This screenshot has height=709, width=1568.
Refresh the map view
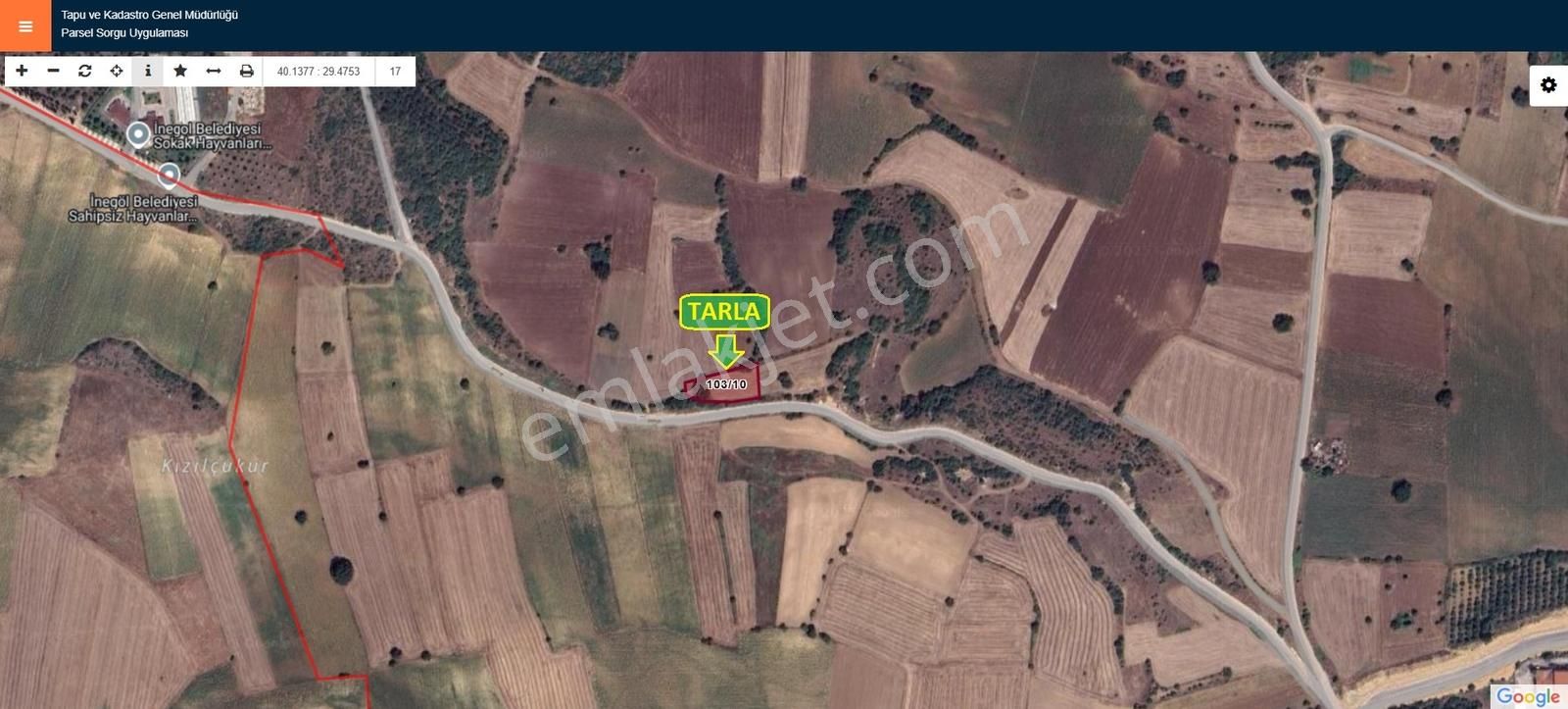click(85, 71)
